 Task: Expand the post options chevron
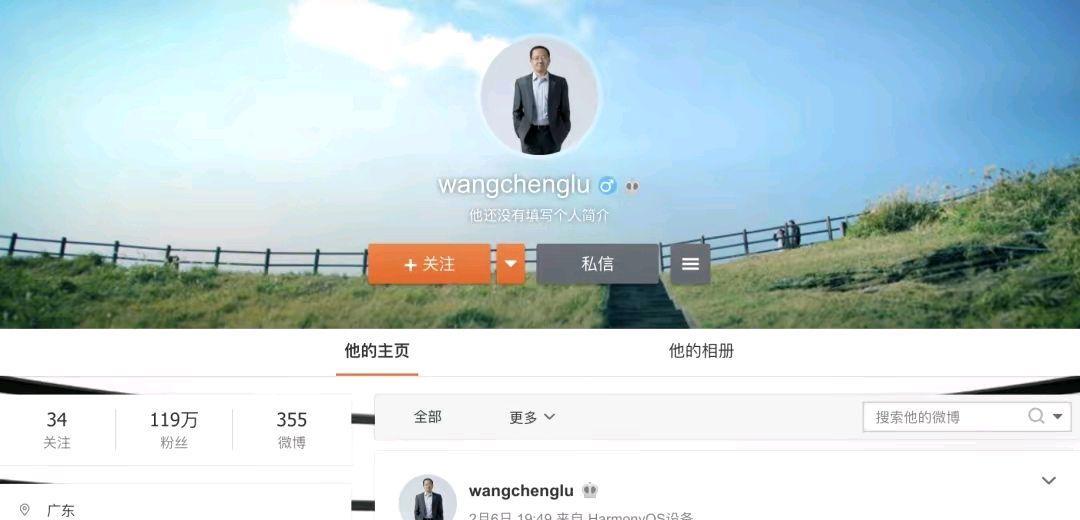pyautogui.click(x=1048, y=481)
